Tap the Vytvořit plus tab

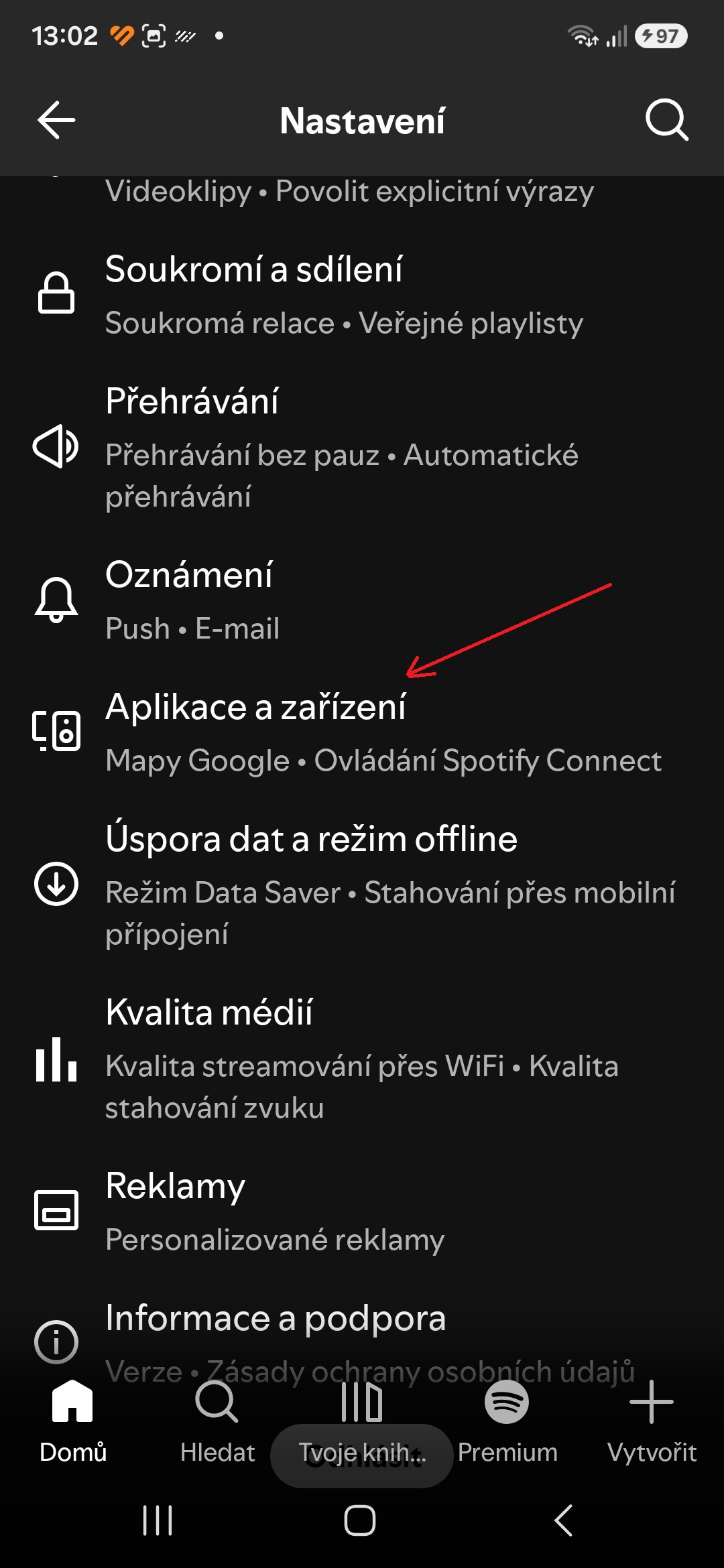(652, 1422)
